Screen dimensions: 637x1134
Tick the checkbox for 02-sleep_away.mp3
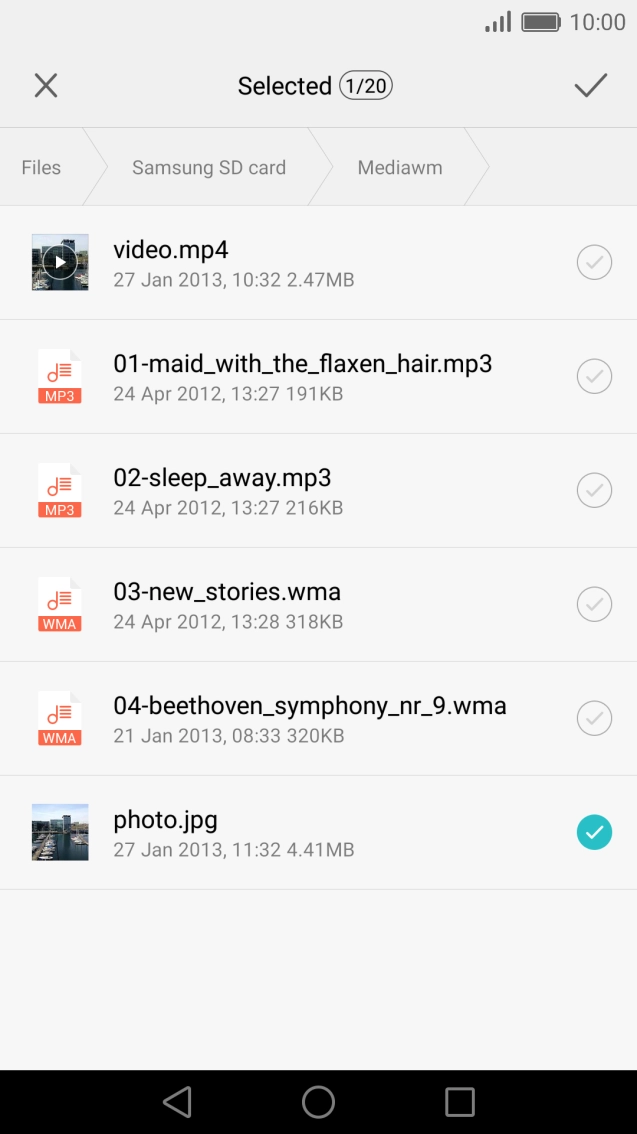pyautogui.click(x=594, y=491)
